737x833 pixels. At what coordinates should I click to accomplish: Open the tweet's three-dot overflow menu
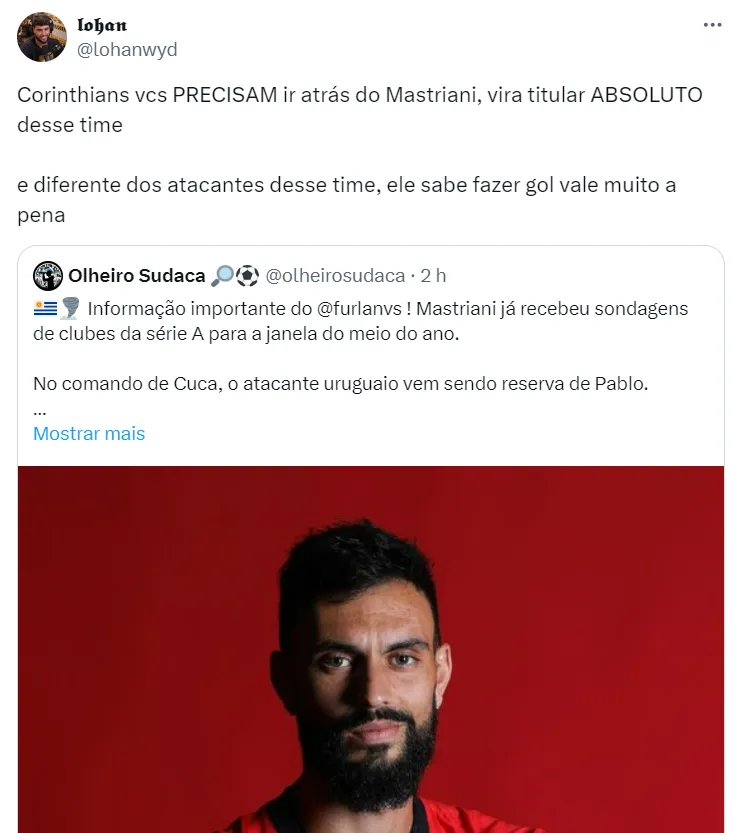point(712,27)
